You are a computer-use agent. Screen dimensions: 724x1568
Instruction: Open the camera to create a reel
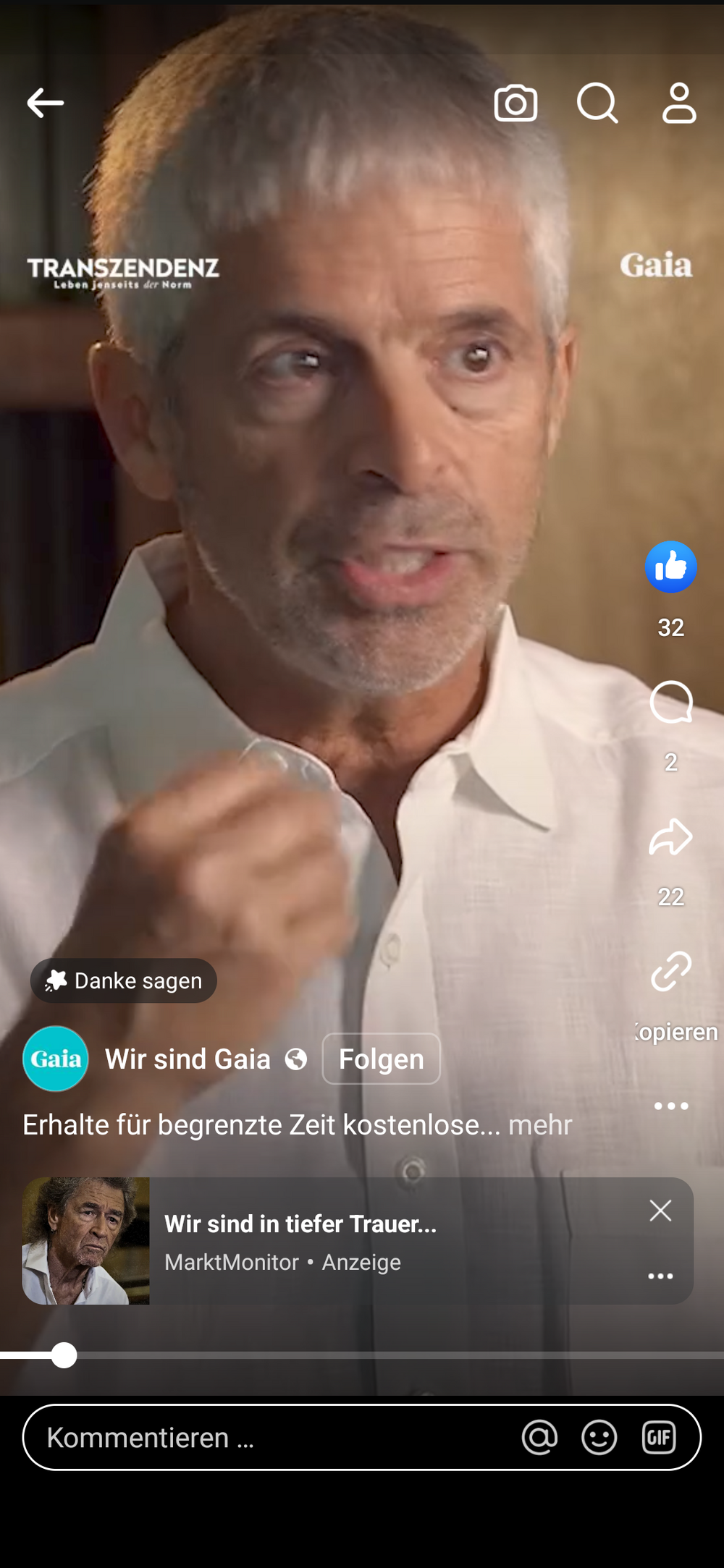tap(515, 103)
